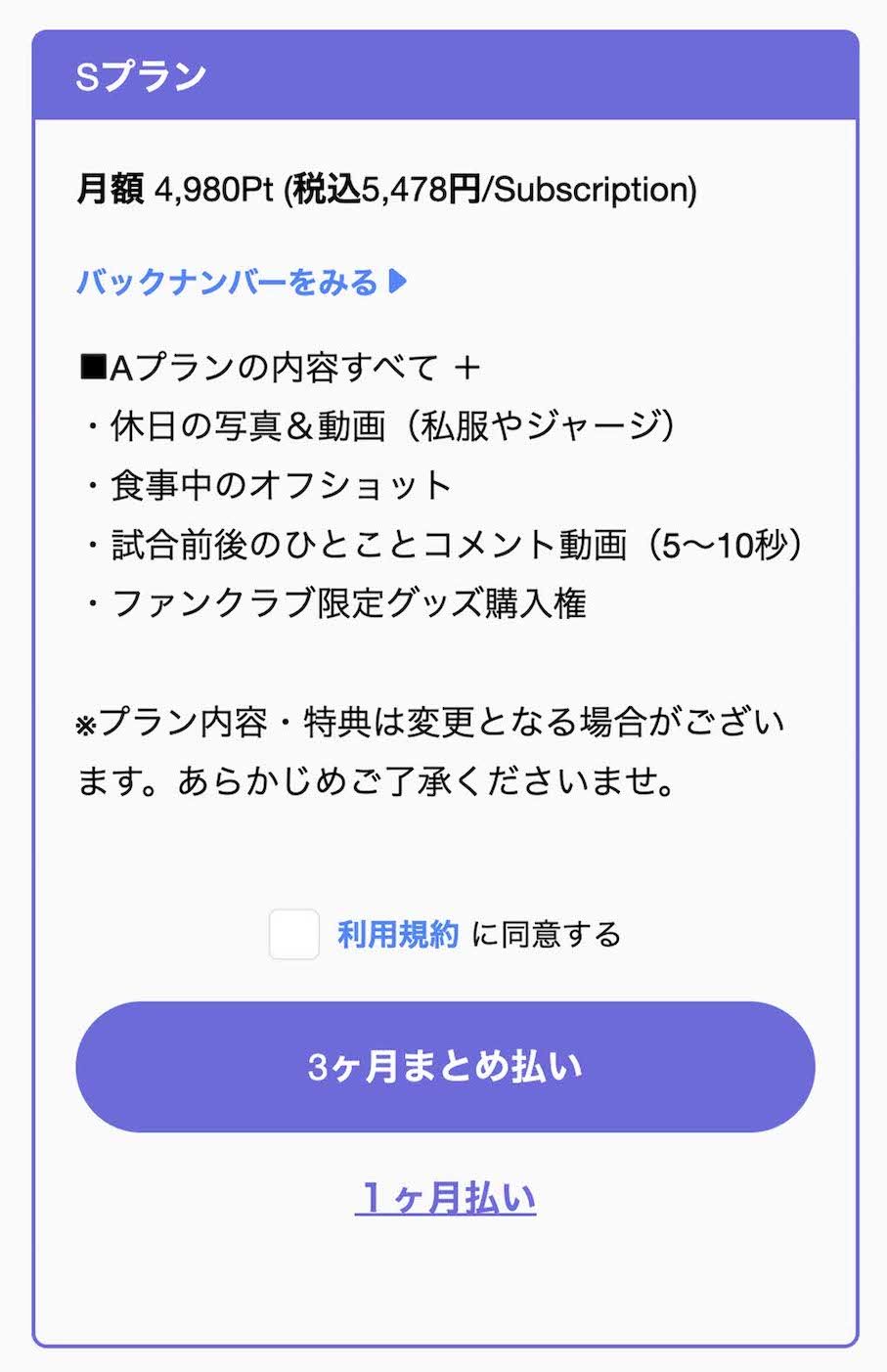This screenshot has height=1372, width=887.
Task: Expand バックナンバーをみる with its arrow
Action: pos(242,283)
